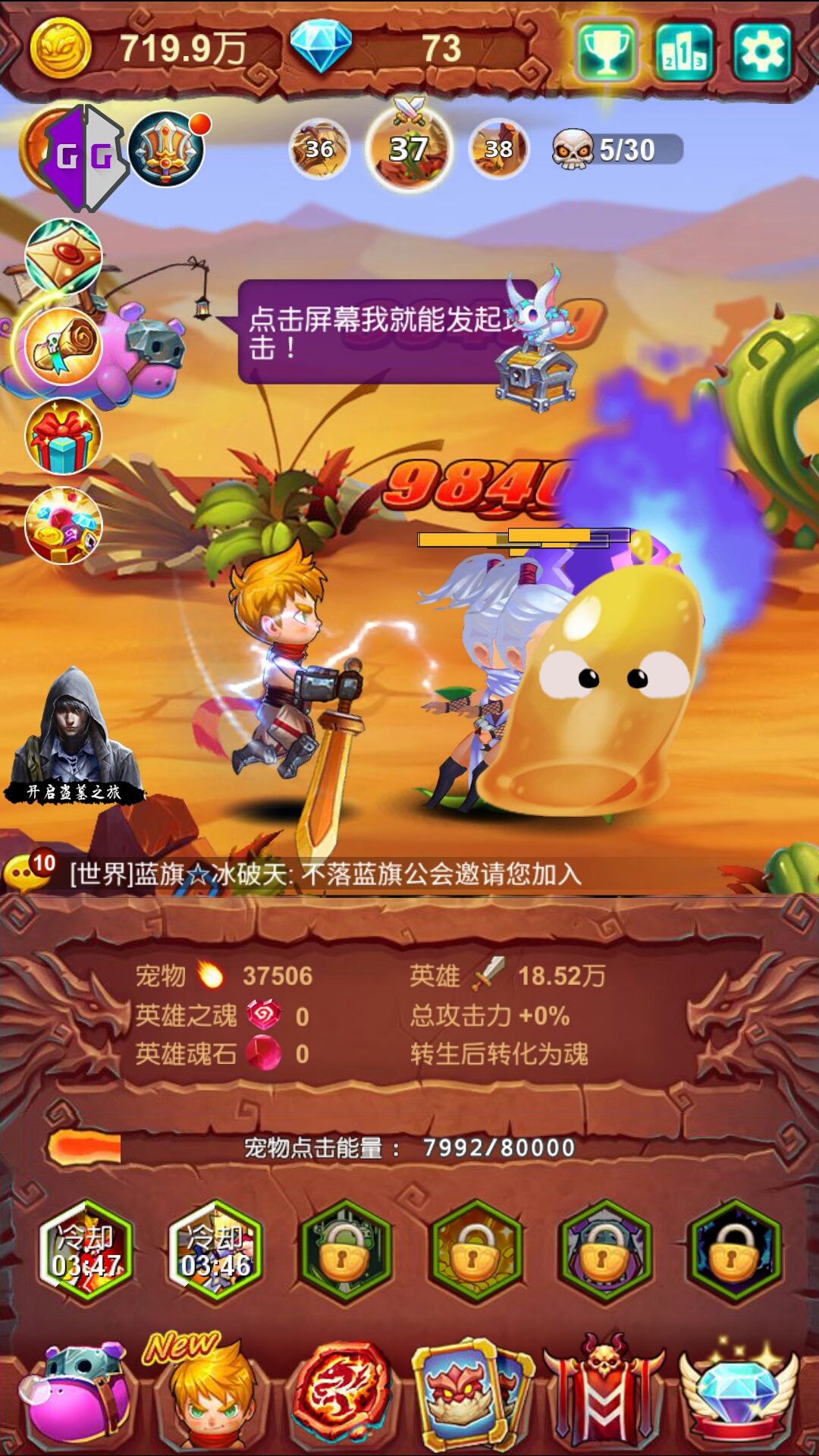Image resolution: width=819 pixels, height=1456 pixels.
Task: Open the mail envelope icon
Action: coord(64,256)
